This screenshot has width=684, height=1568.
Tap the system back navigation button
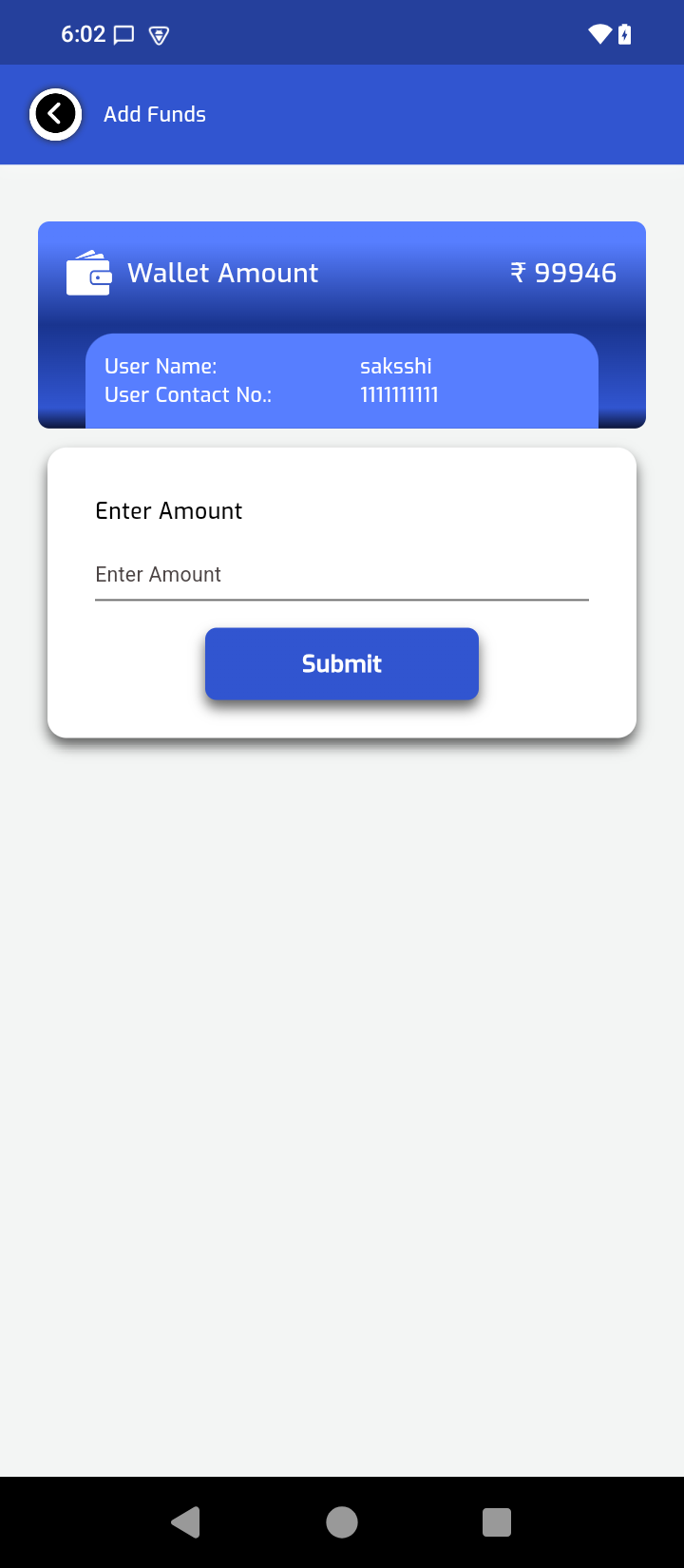click(186, 1522)
